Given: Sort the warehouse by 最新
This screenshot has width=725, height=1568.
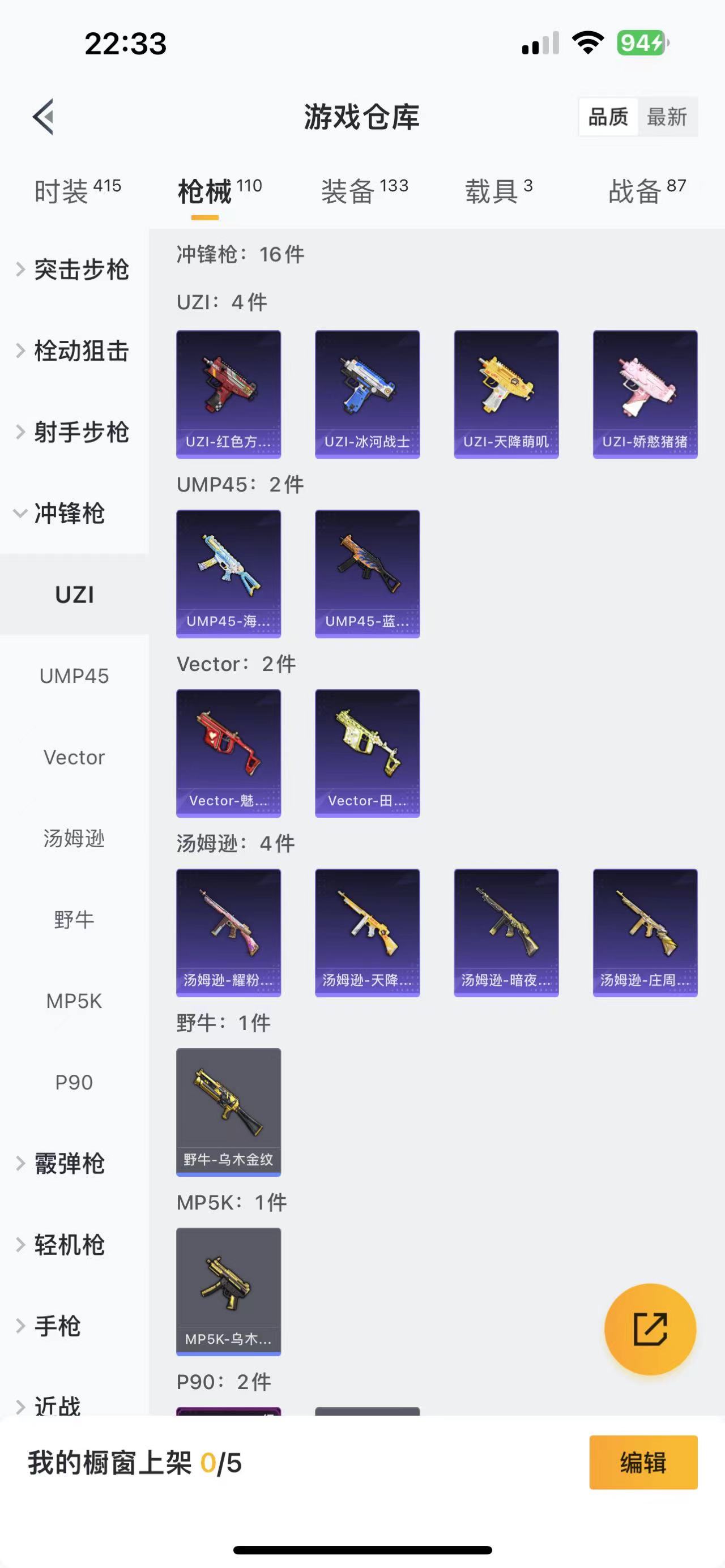Looking at the screenshot, I should click(667, 116).
